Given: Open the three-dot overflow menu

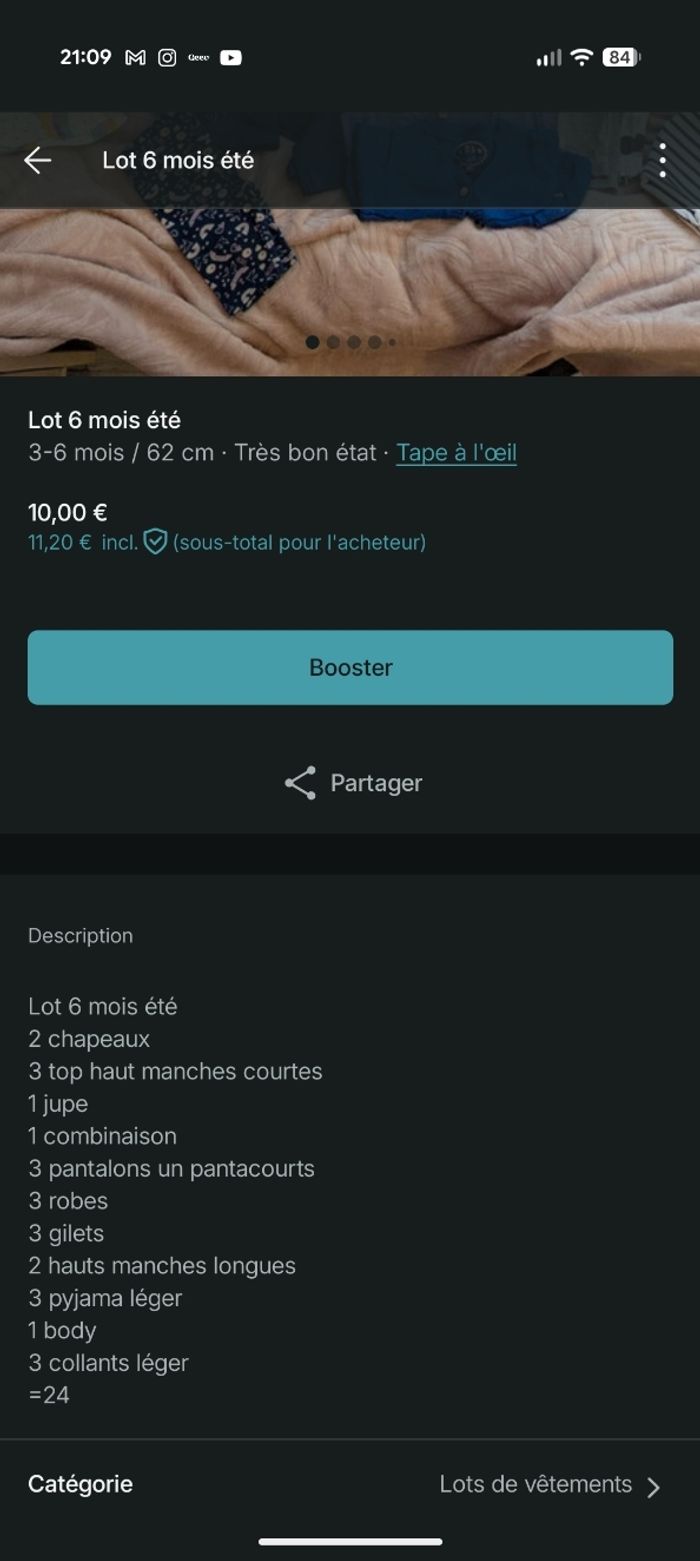Looking at the screenshot, I should 662,160.
